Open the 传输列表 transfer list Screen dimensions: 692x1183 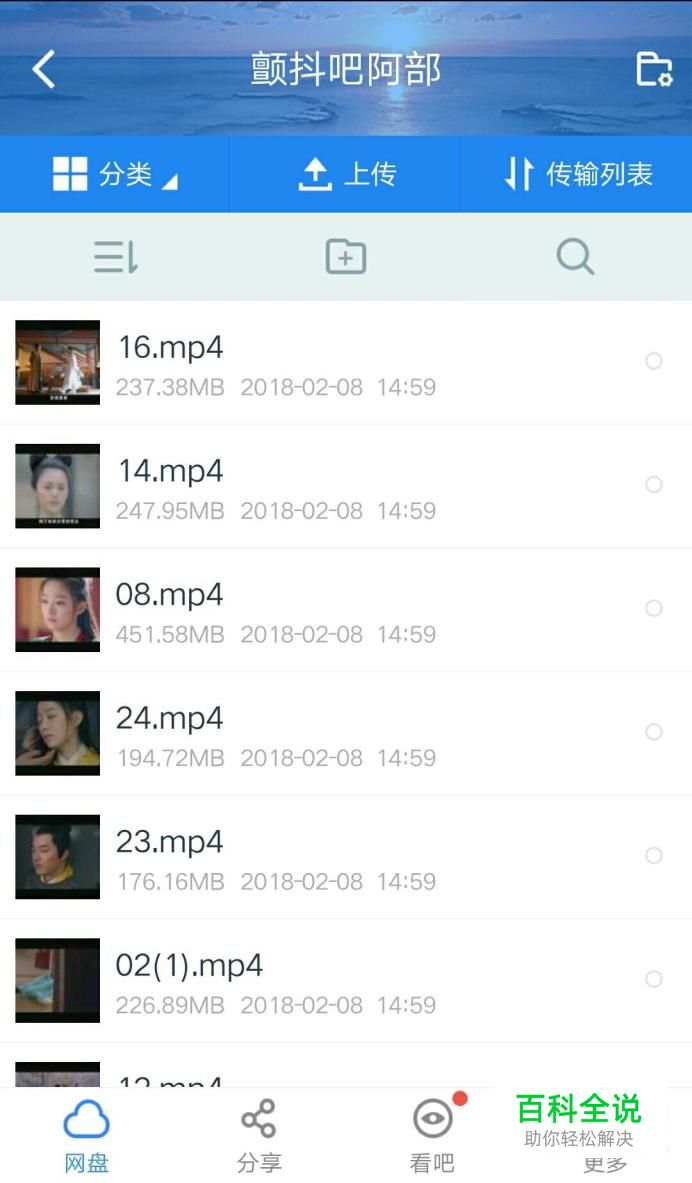click(577, 174)
